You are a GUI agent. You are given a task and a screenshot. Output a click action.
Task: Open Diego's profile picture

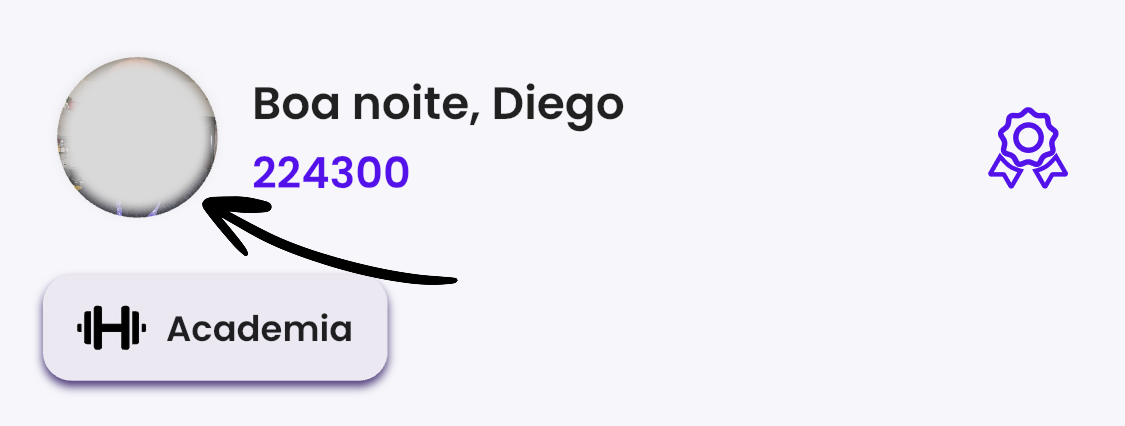pyautogui.click(x=137, y=137)
